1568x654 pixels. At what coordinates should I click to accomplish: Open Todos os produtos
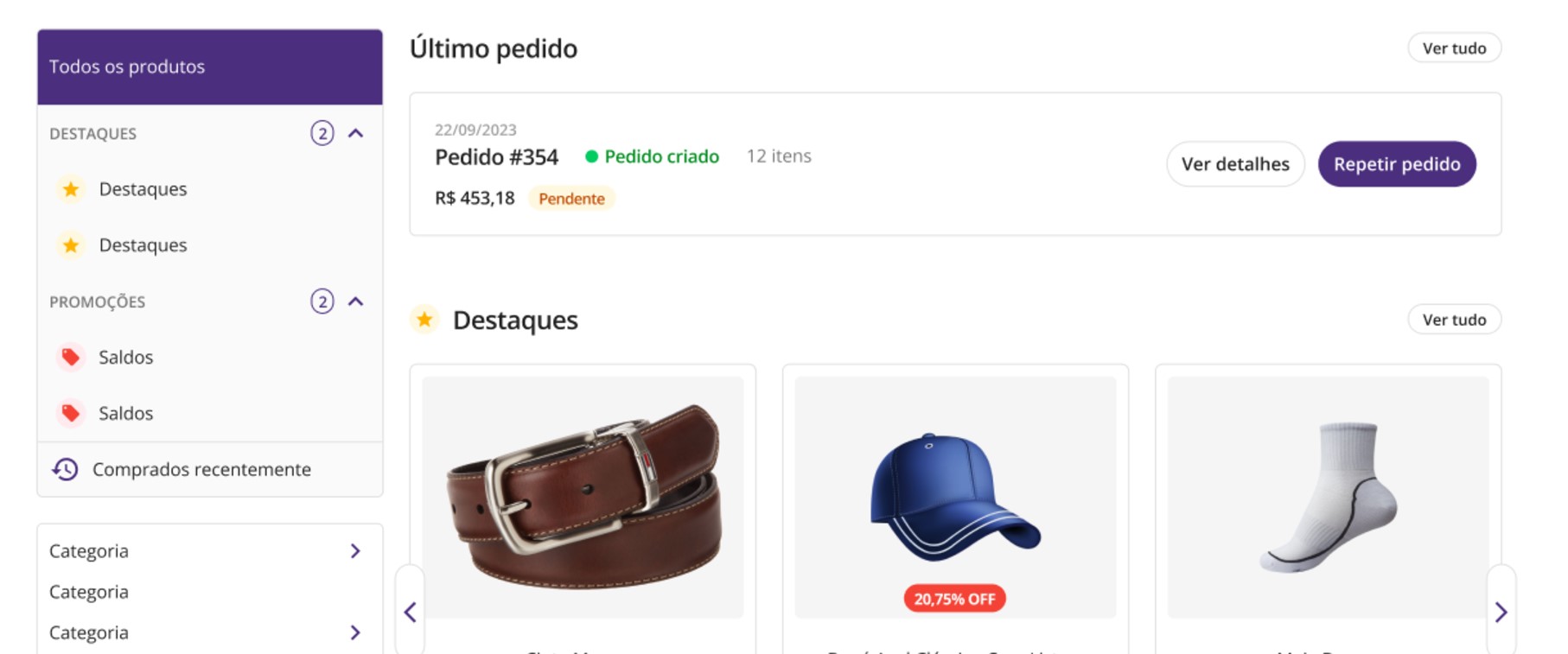tap(127, 67)
